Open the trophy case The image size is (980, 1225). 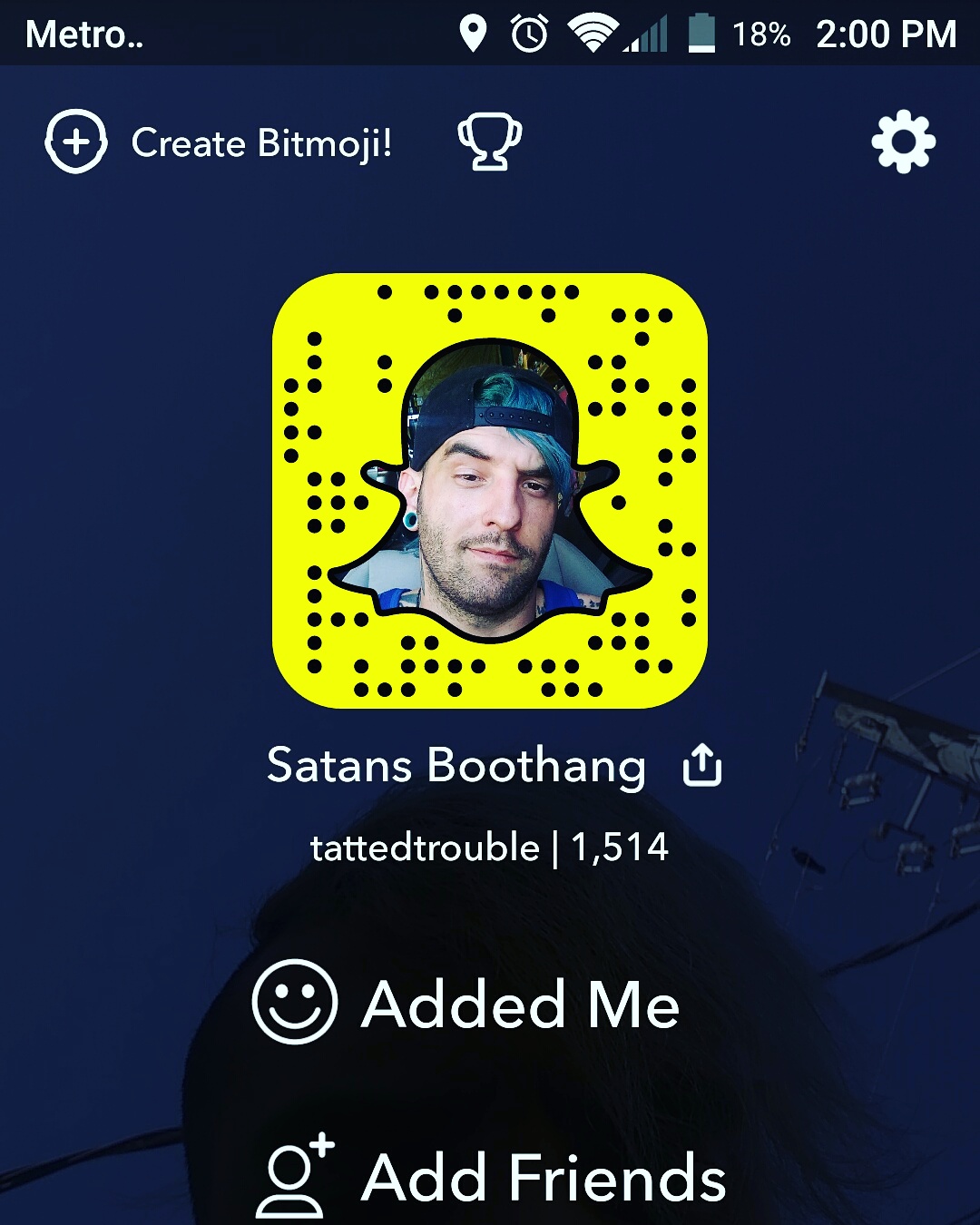click(x=489, y=142)
